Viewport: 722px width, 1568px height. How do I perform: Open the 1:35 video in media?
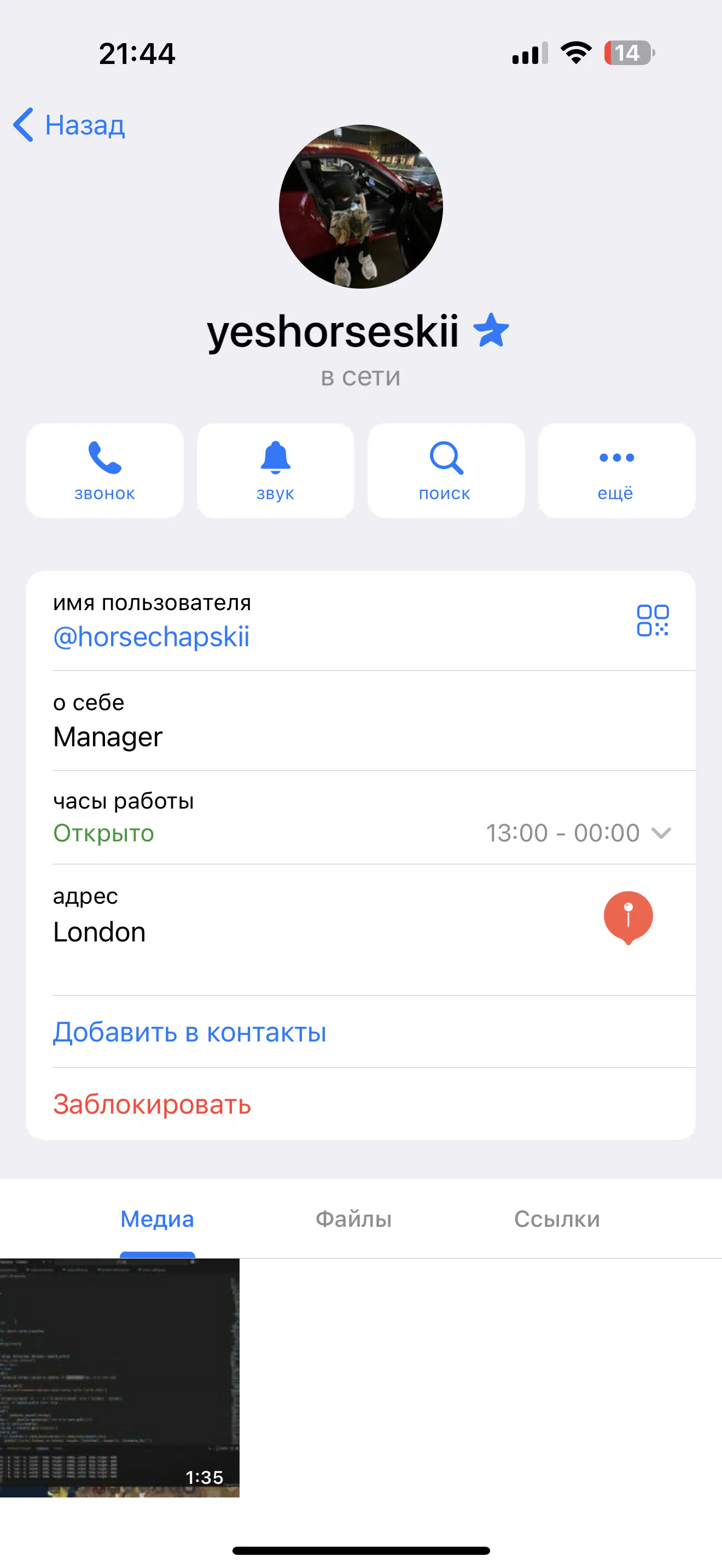click(119, 1378)
